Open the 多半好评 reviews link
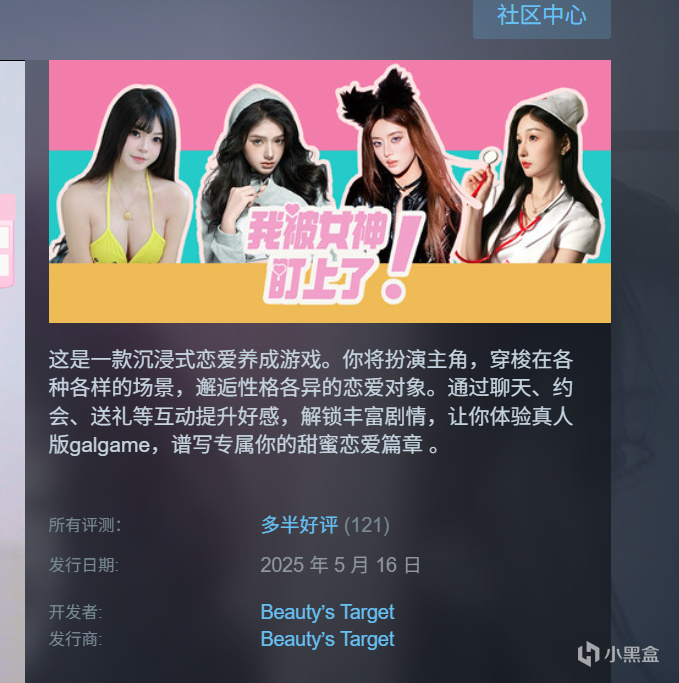 (x=299, y=525)
